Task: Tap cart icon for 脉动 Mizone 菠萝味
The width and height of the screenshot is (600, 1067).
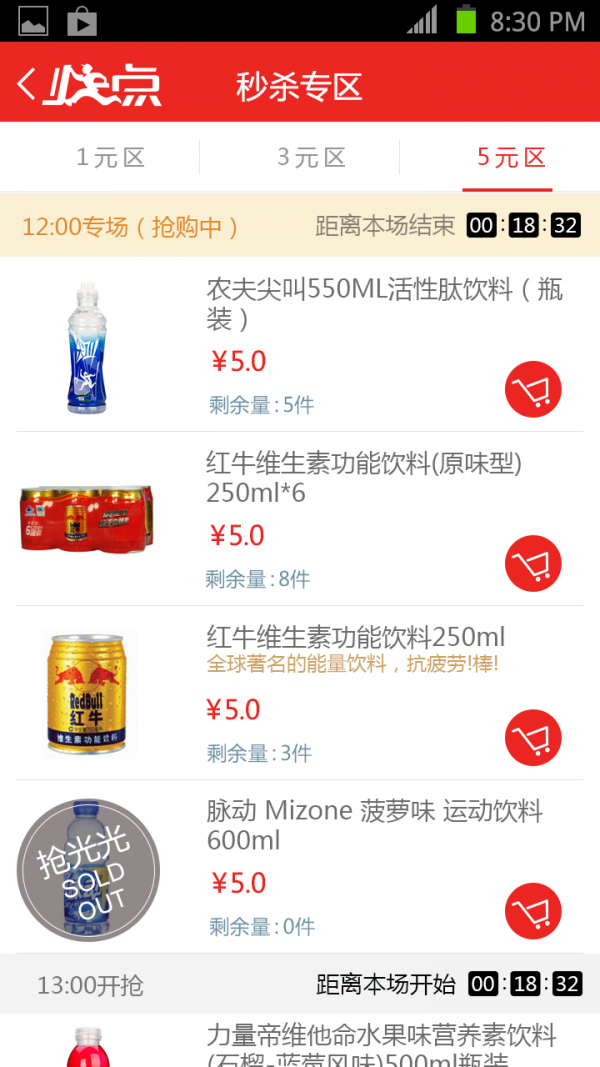Action: pyautogui.click(x=532, y=912)
